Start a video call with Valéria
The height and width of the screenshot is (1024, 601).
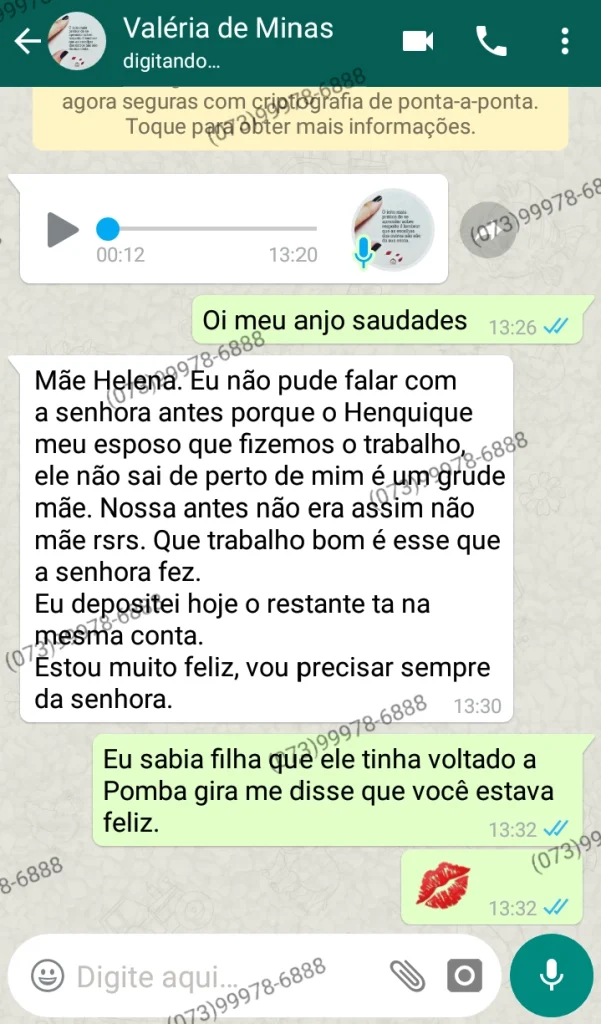[x=418, y=41]
